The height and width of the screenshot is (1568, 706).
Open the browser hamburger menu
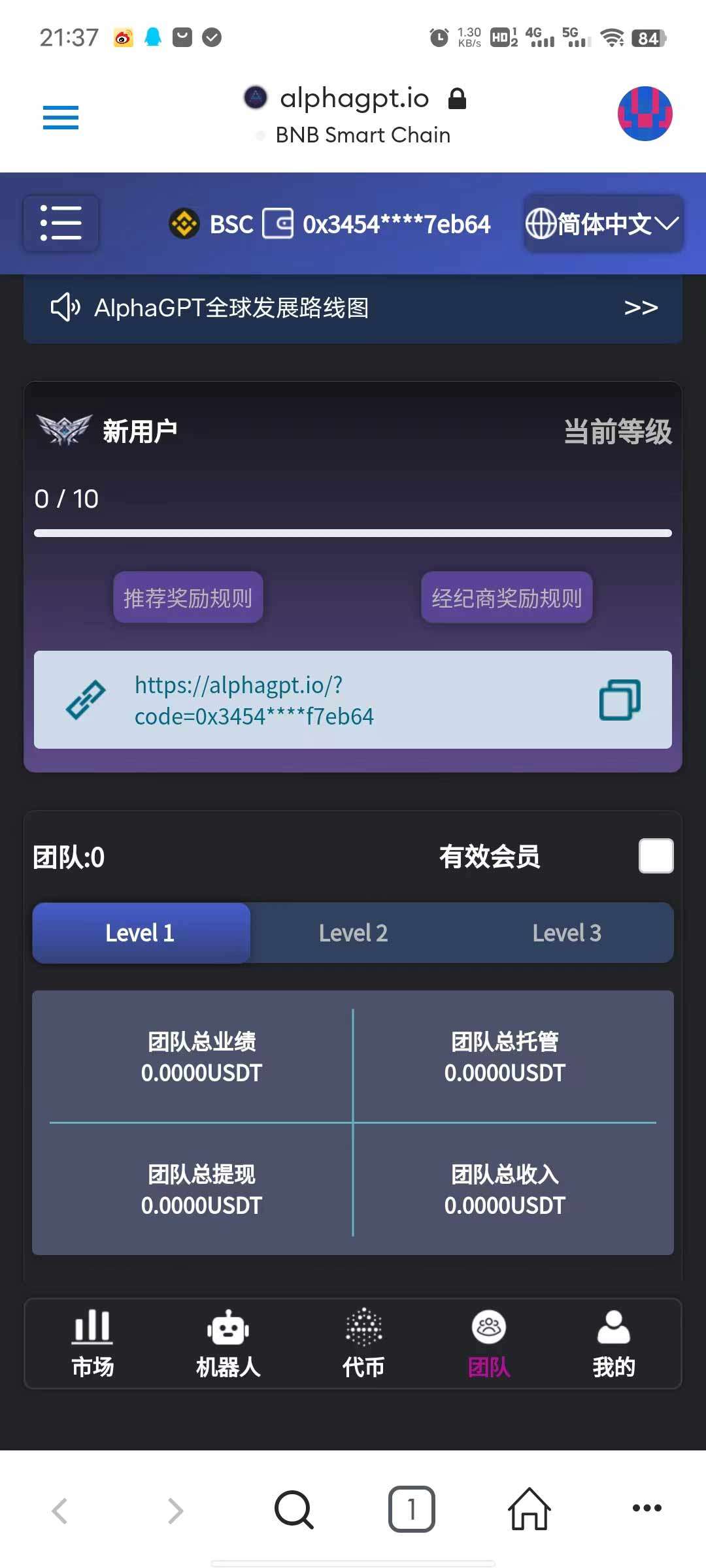click(x=61, y=118)
